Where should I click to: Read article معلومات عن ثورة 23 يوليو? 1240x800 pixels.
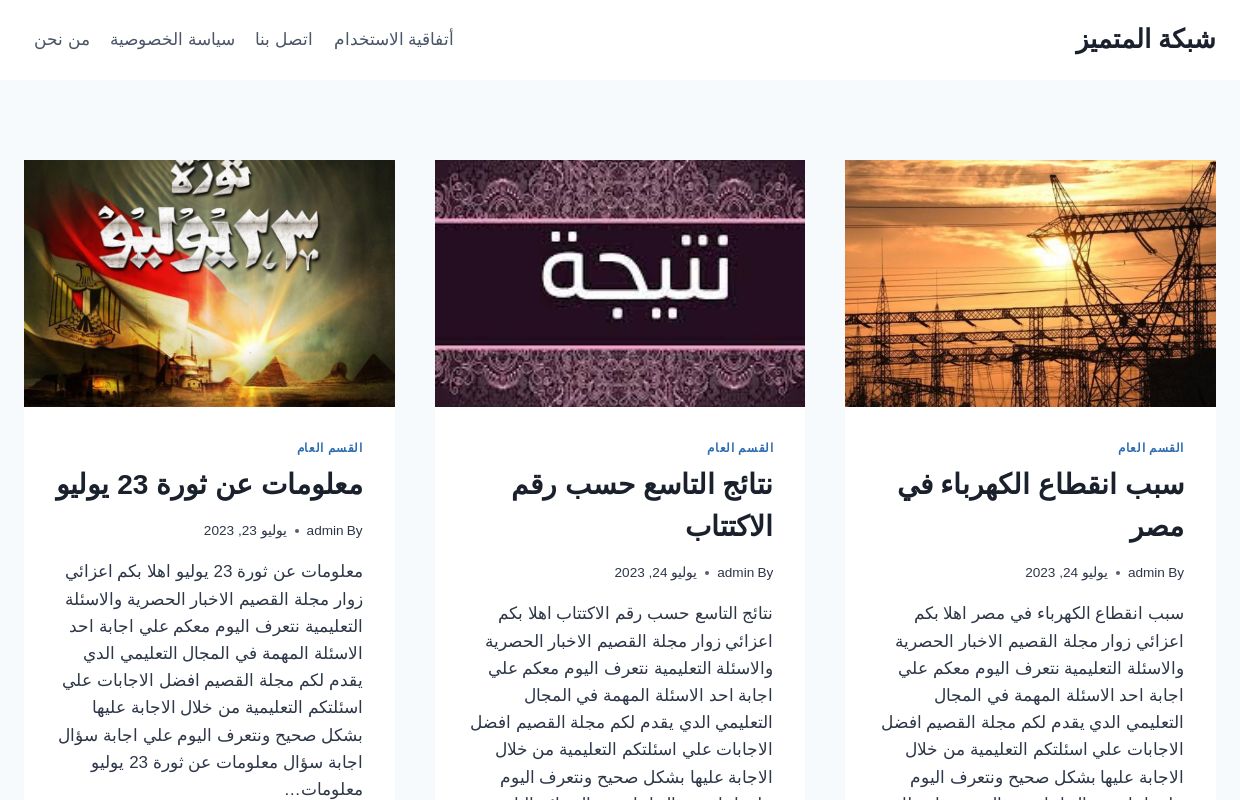209,485
